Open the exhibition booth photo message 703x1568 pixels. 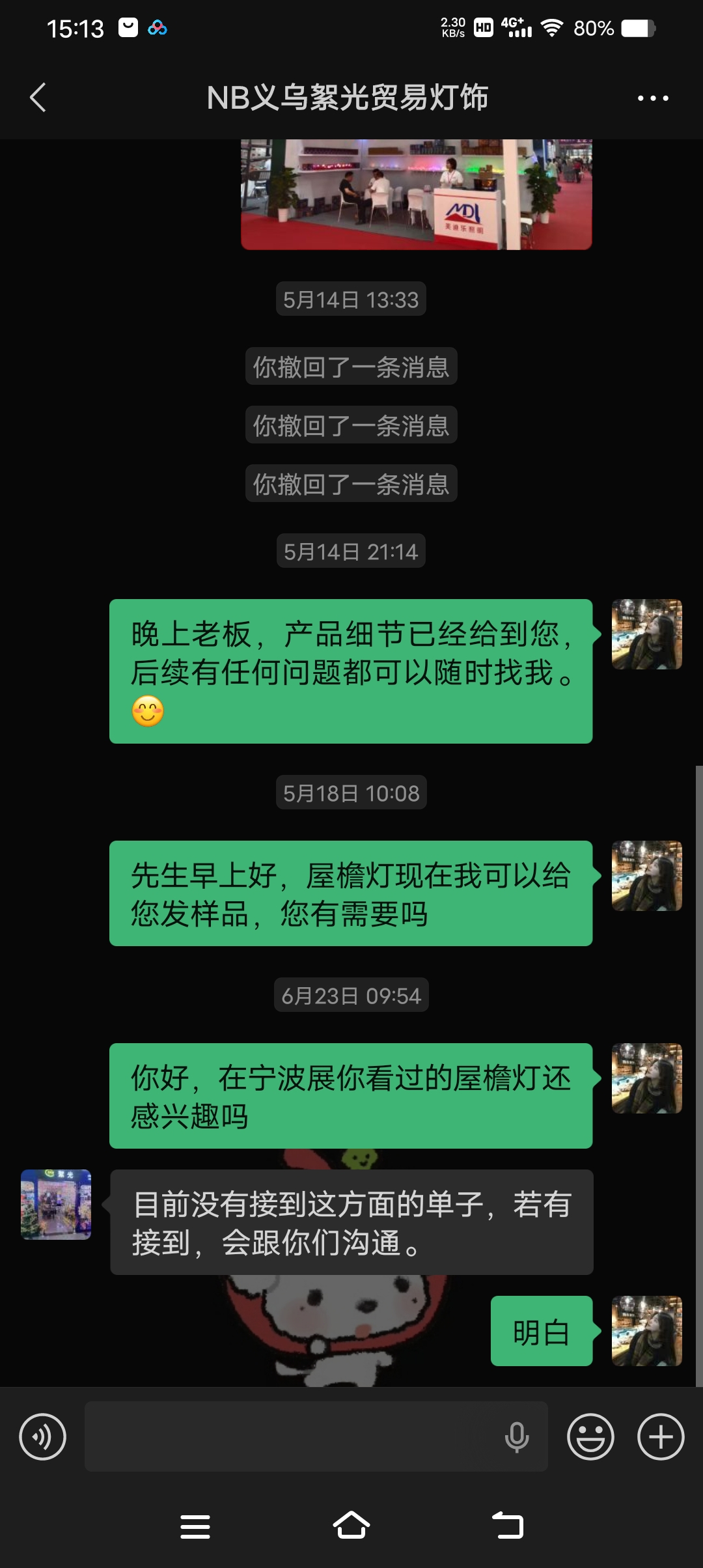click(417, 194)
